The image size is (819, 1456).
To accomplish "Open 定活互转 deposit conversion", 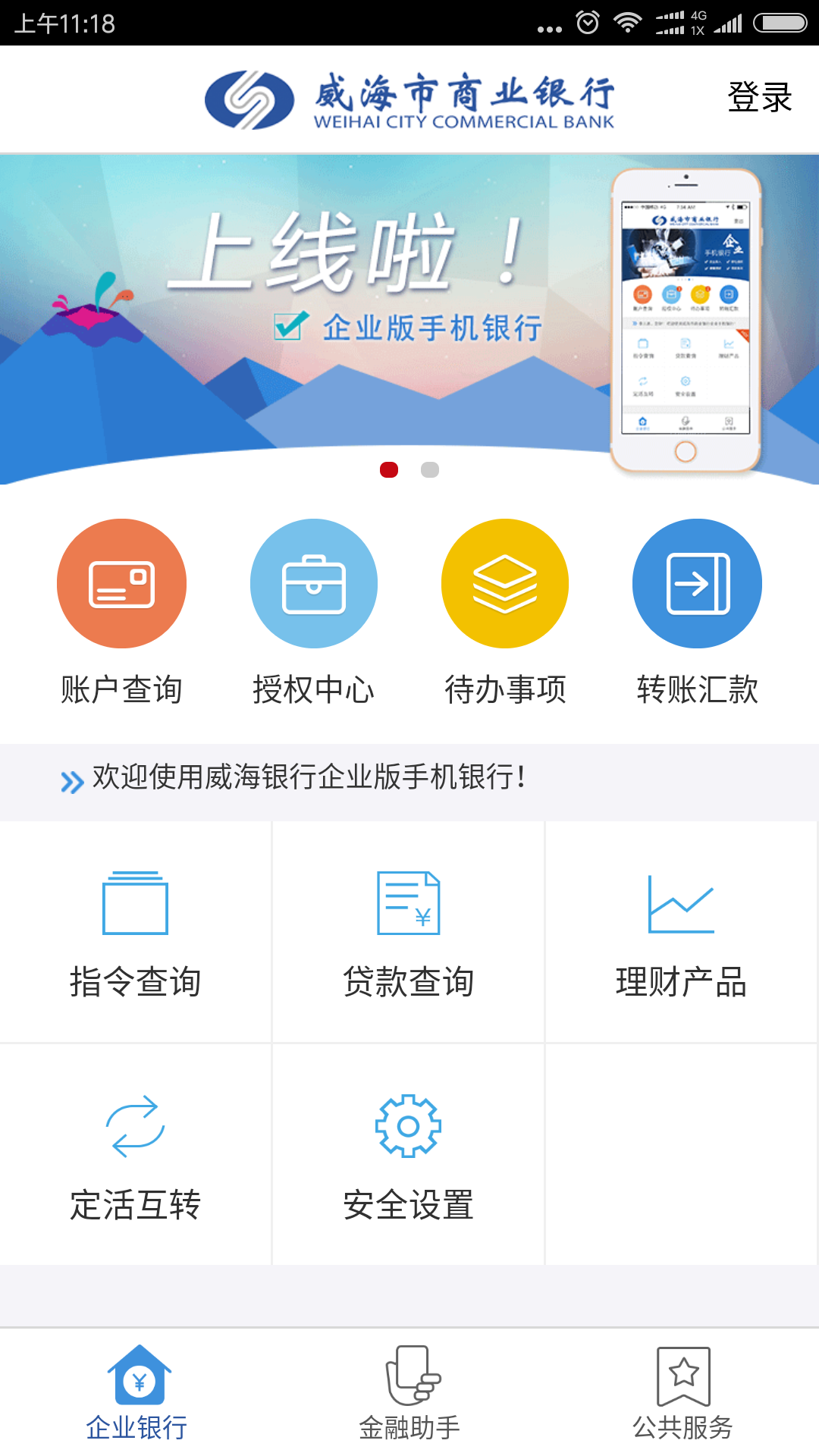I will [x=136, y=1155].
